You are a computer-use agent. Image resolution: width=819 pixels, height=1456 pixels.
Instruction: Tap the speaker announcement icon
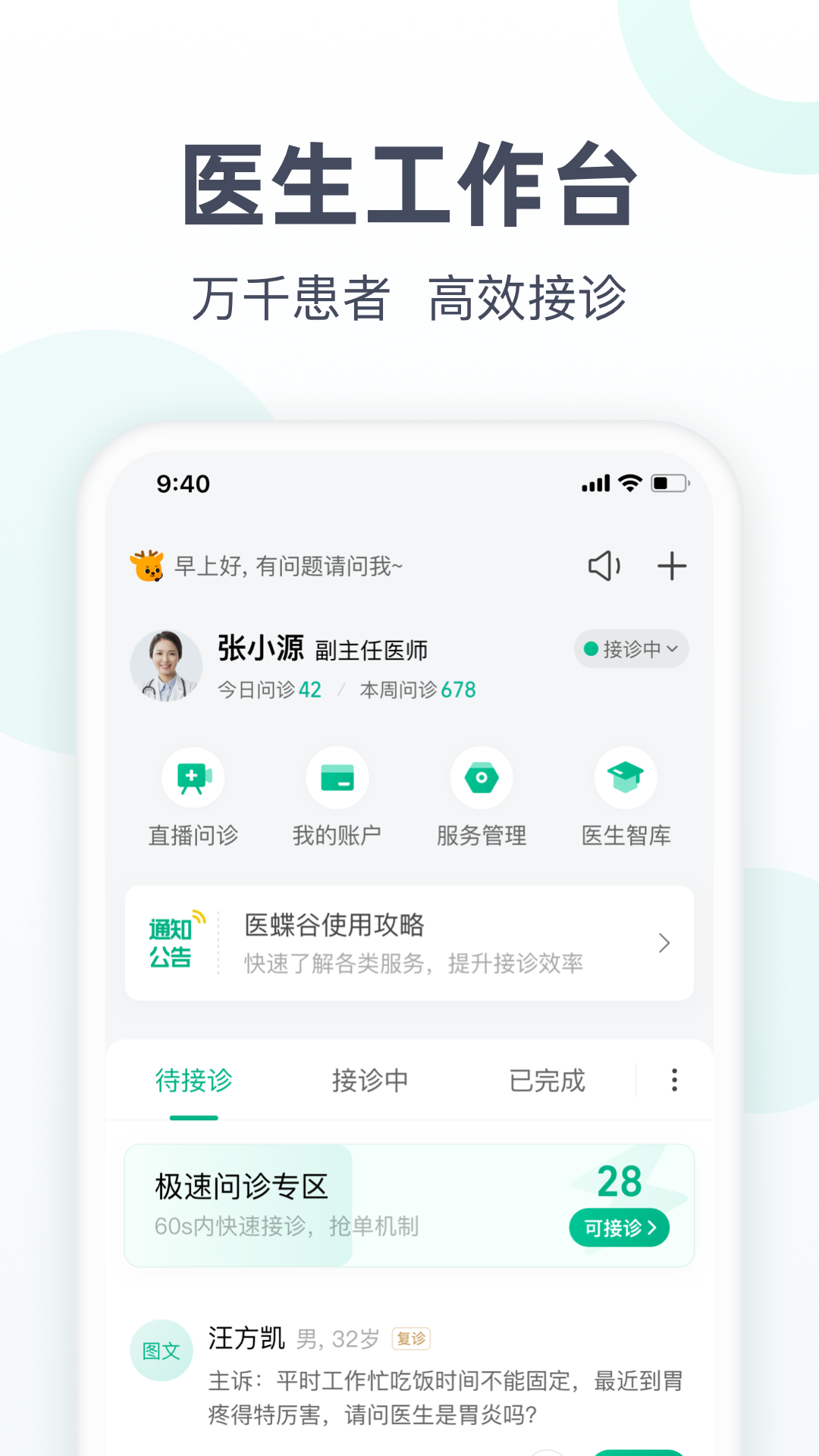(x=604, y=566)
